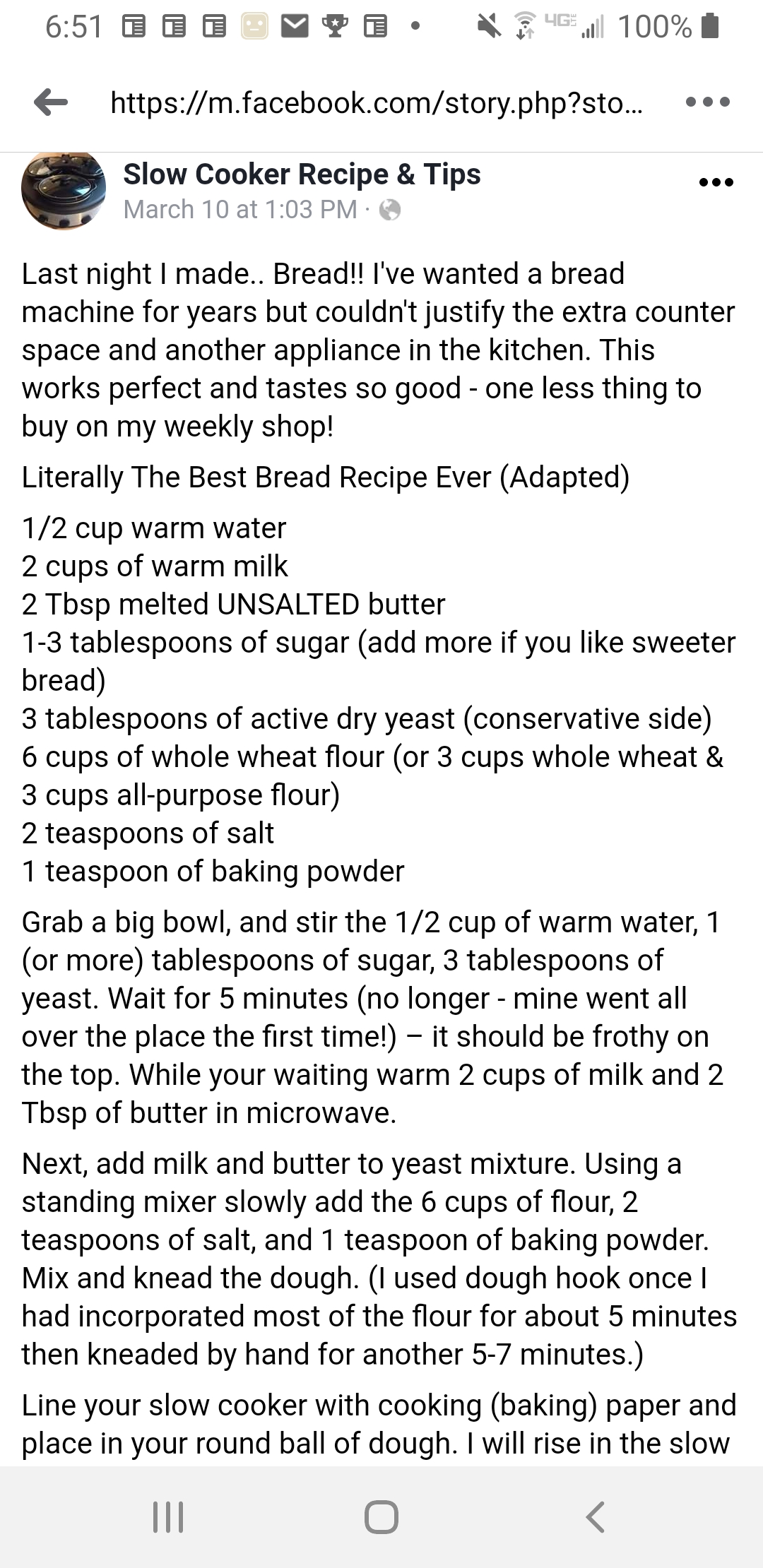Open the post timestamp March 10
The width and height of the screenshot is (763, 1568).
pos(240,210)
